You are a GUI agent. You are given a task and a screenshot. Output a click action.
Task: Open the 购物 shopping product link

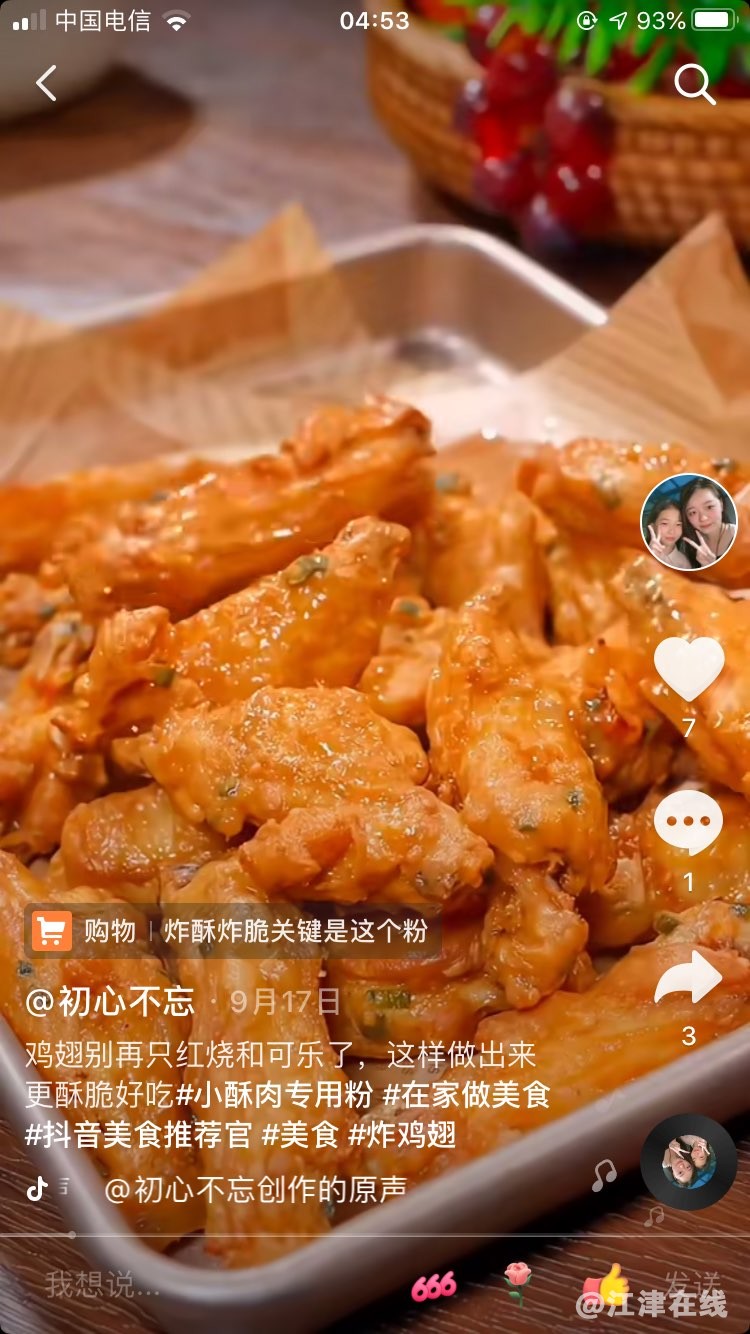(x=232, y=931)
